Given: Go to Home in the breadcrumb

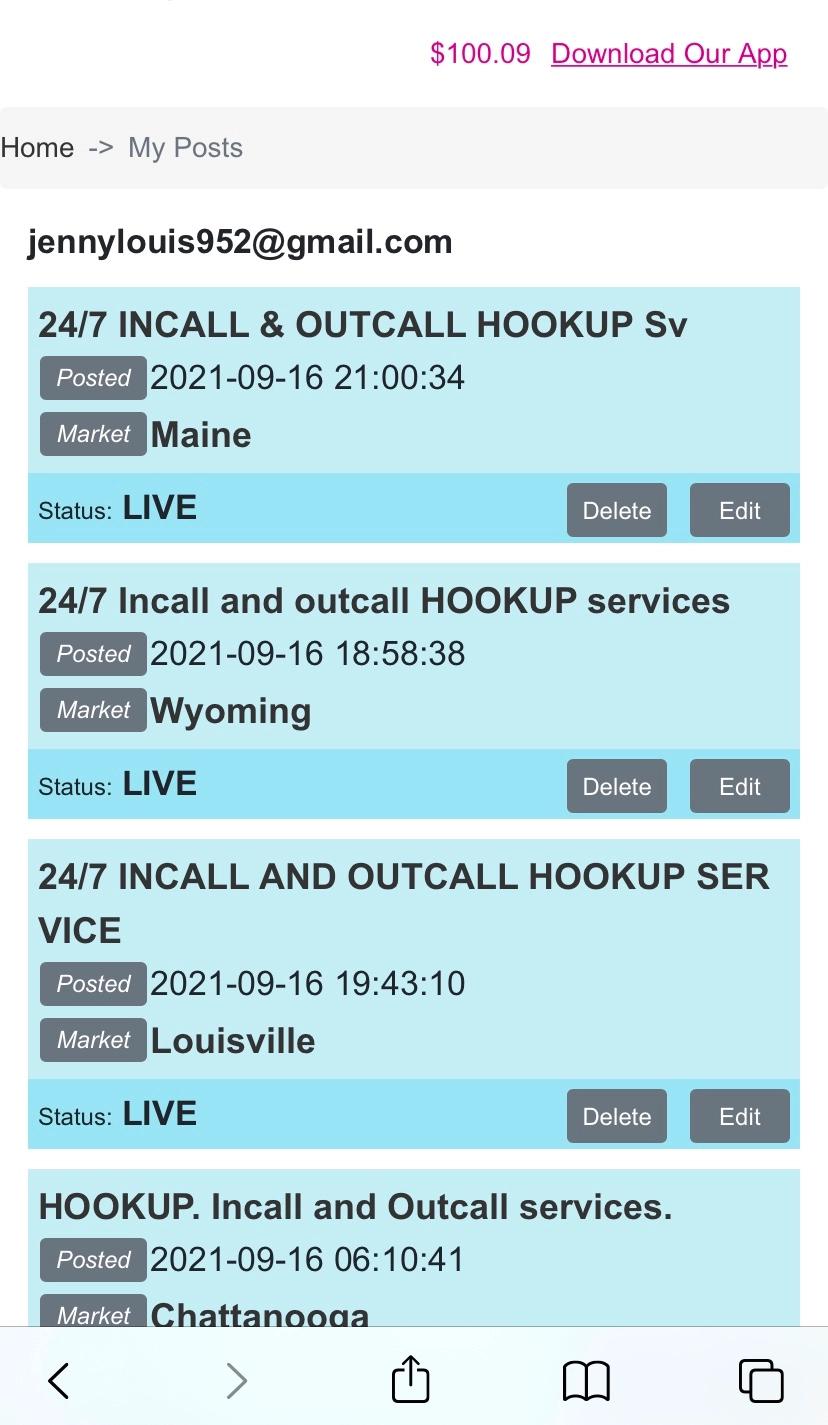Looking at the screenshot, I should pyautogui.click(x=37, y=148).
